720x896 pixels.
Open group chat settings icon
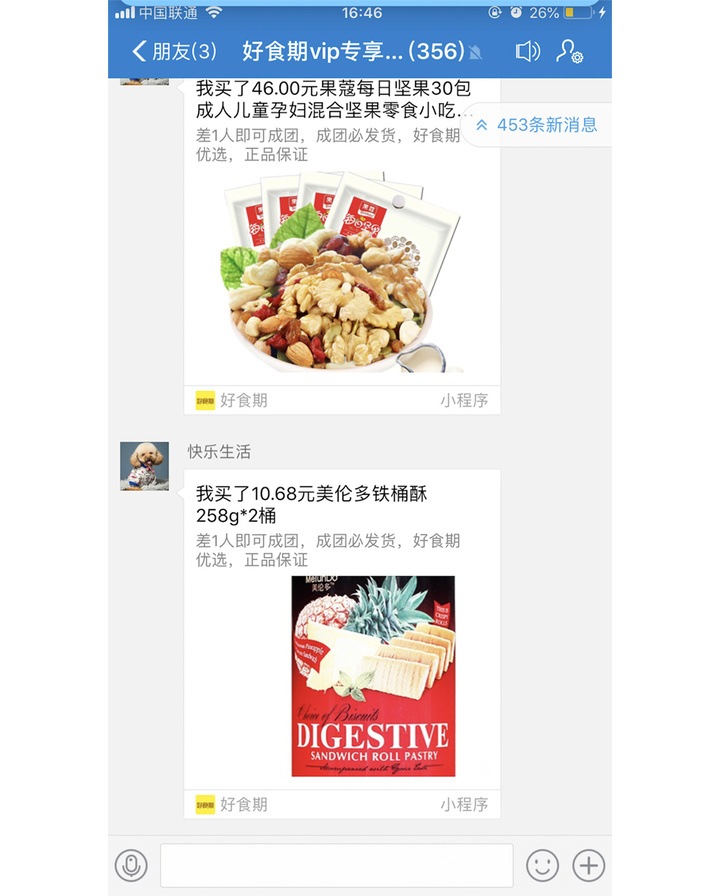coord(572,52)
